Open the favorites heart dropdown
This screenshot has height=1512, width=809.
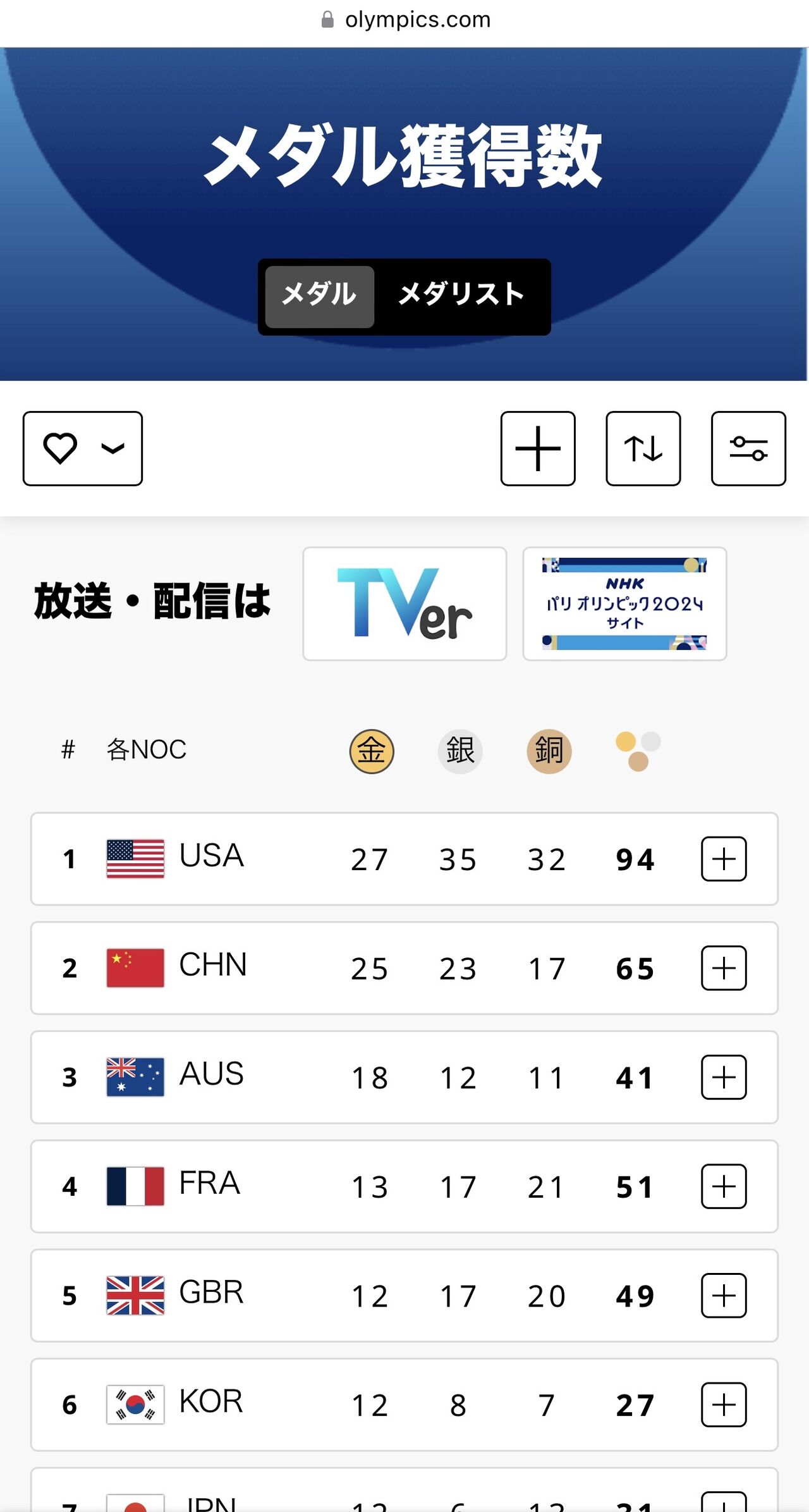coord(83,448)
